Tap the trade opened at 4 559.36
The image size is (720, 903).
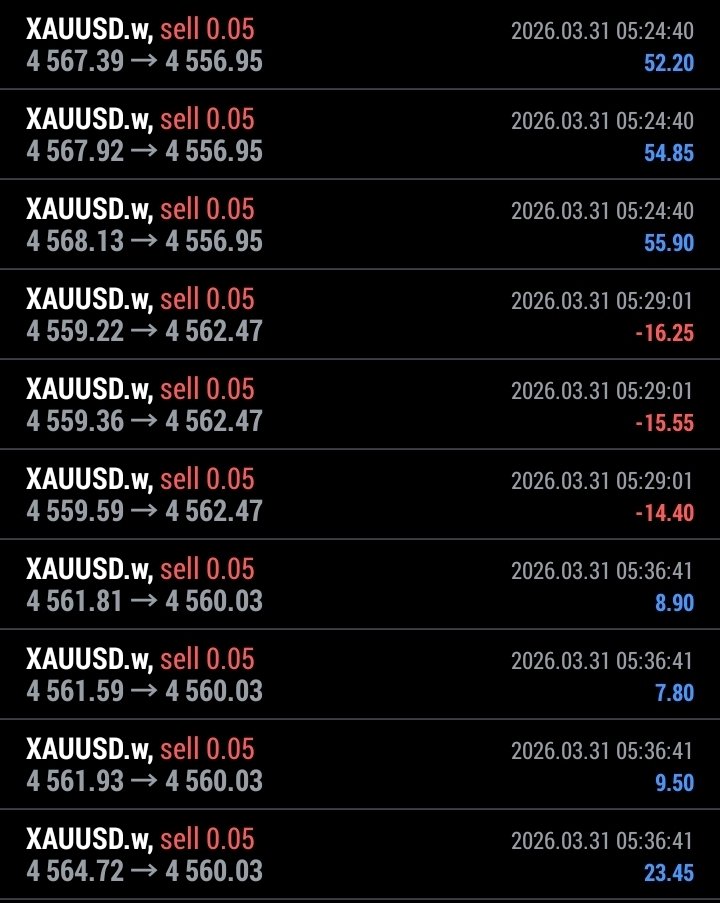click(x=360, y=406)
